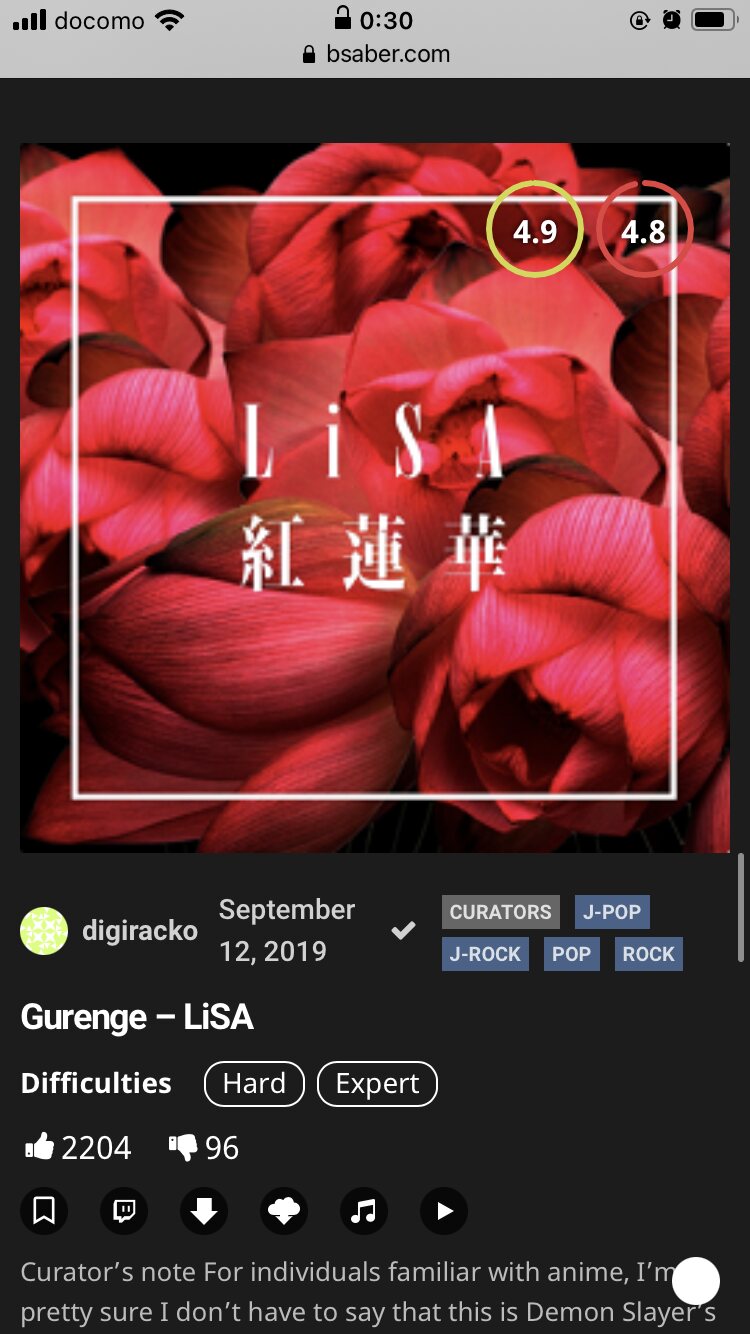Filter by the J-POP tag
Viewport: 750px width, 1334px height.
coord(612,912)
